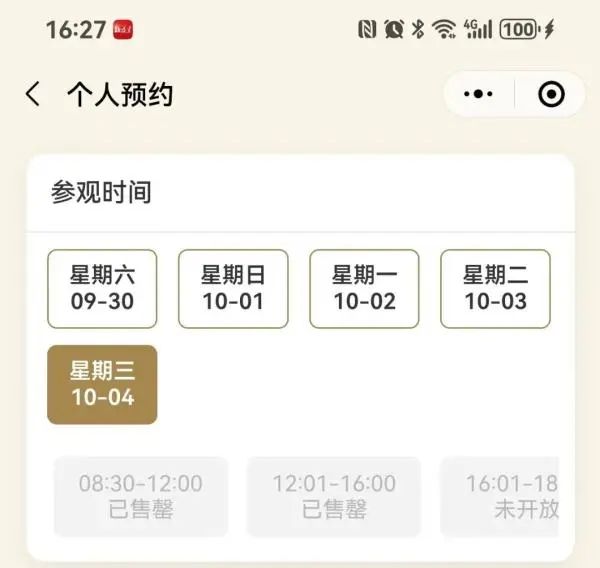Screen dimensions: 600x568
Task: Select date 星期日 10-01
Action: pos(233,289)
